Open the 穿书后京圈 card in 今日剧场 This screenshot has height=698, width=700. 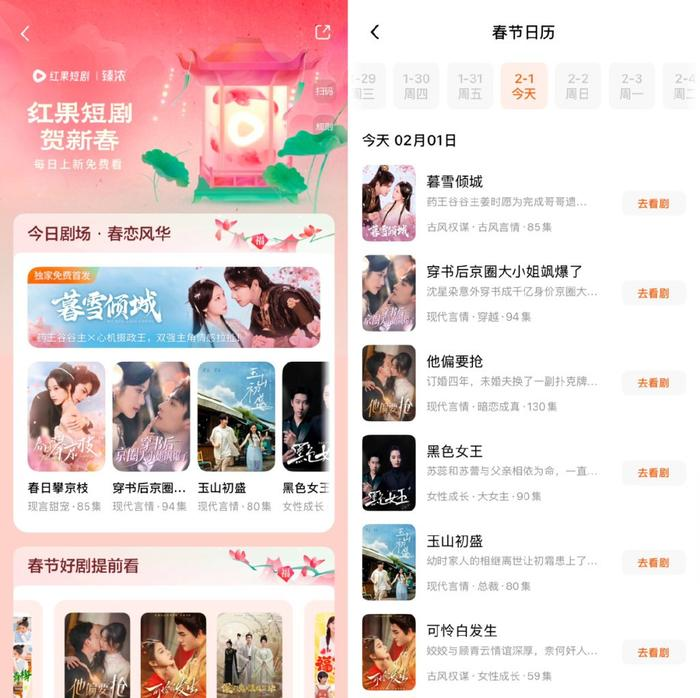point(150,416)
